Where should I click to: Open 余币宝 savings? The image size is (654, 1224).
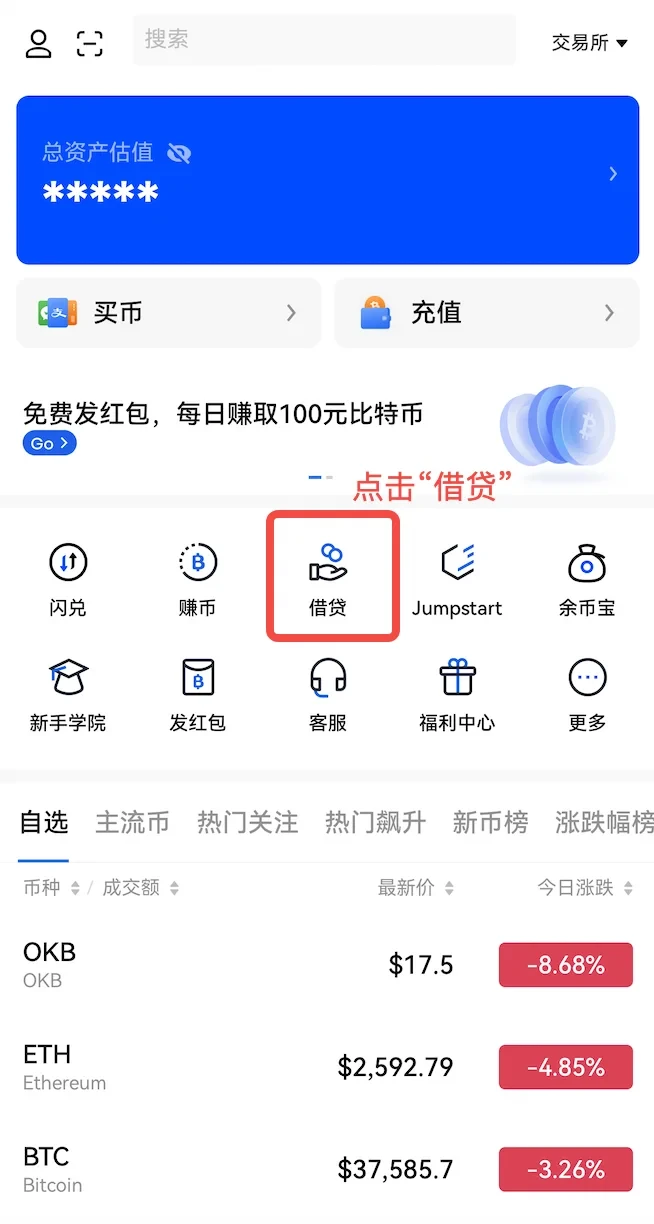[587, 577]
